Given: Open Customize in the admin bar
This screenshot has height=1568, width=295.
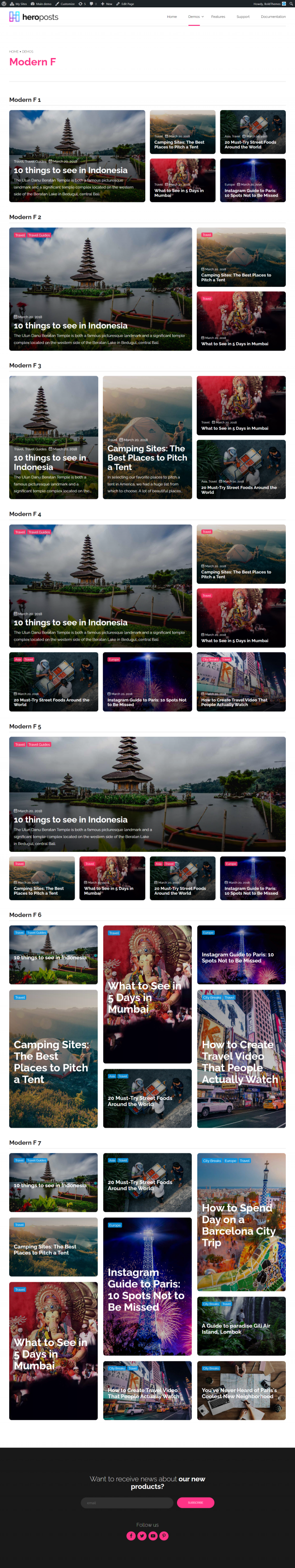Looking at the screenshot, I should 65,4.
